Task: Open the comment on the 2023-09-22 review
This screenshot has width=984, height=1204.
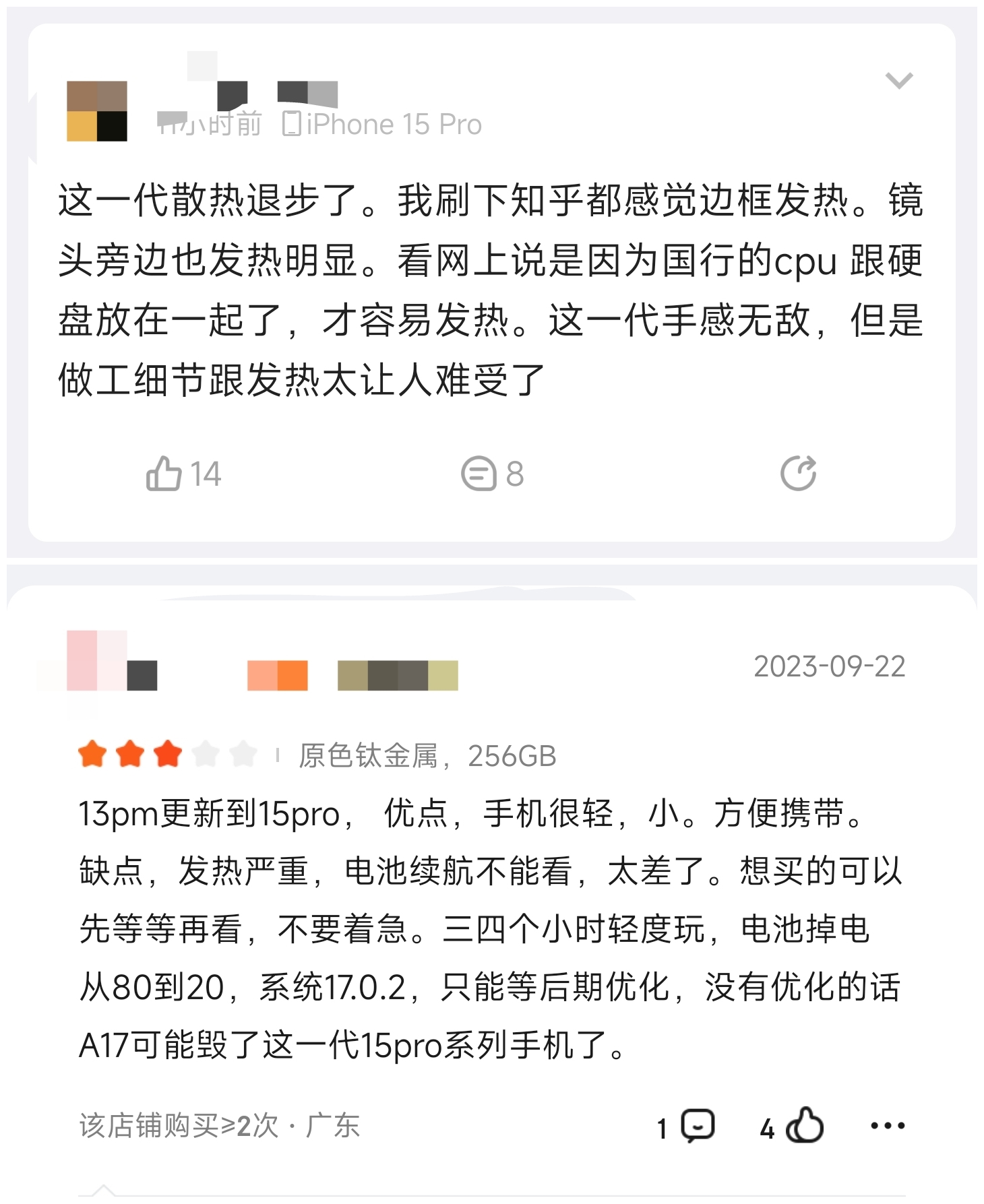Action: pos(698,1126)
